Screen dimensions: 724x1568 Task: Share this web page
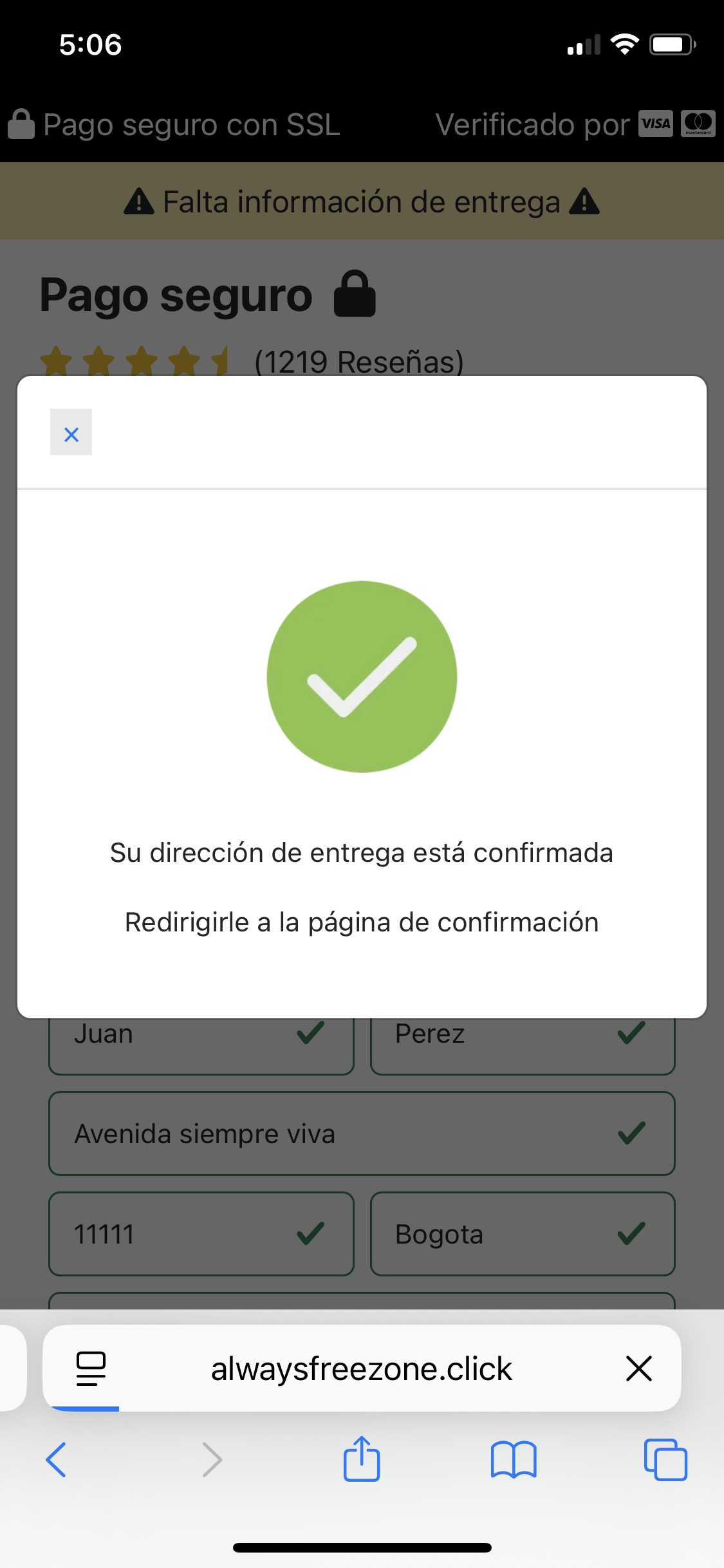(x=361, y=1459)
